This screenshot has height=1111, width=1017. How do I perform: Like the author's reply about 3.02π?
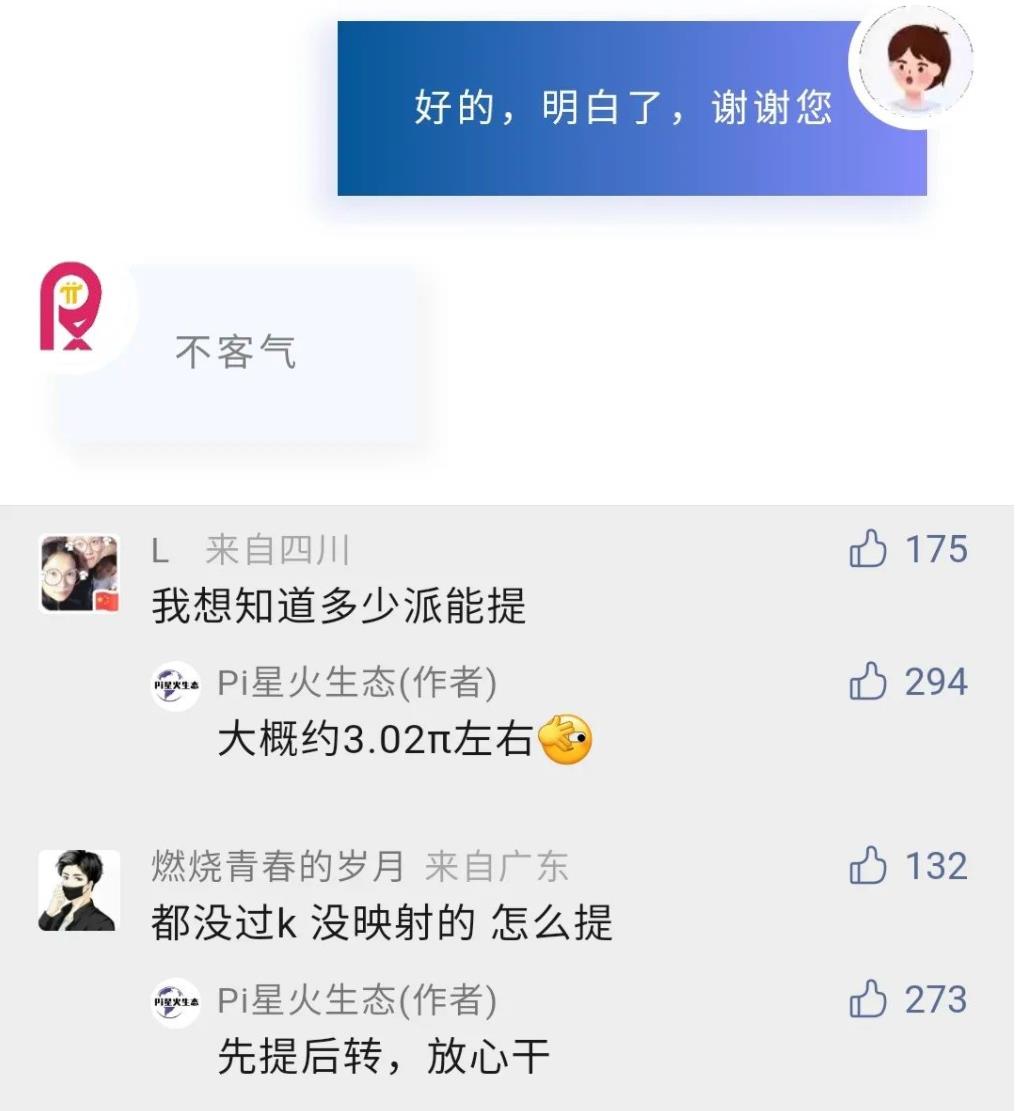868,682
